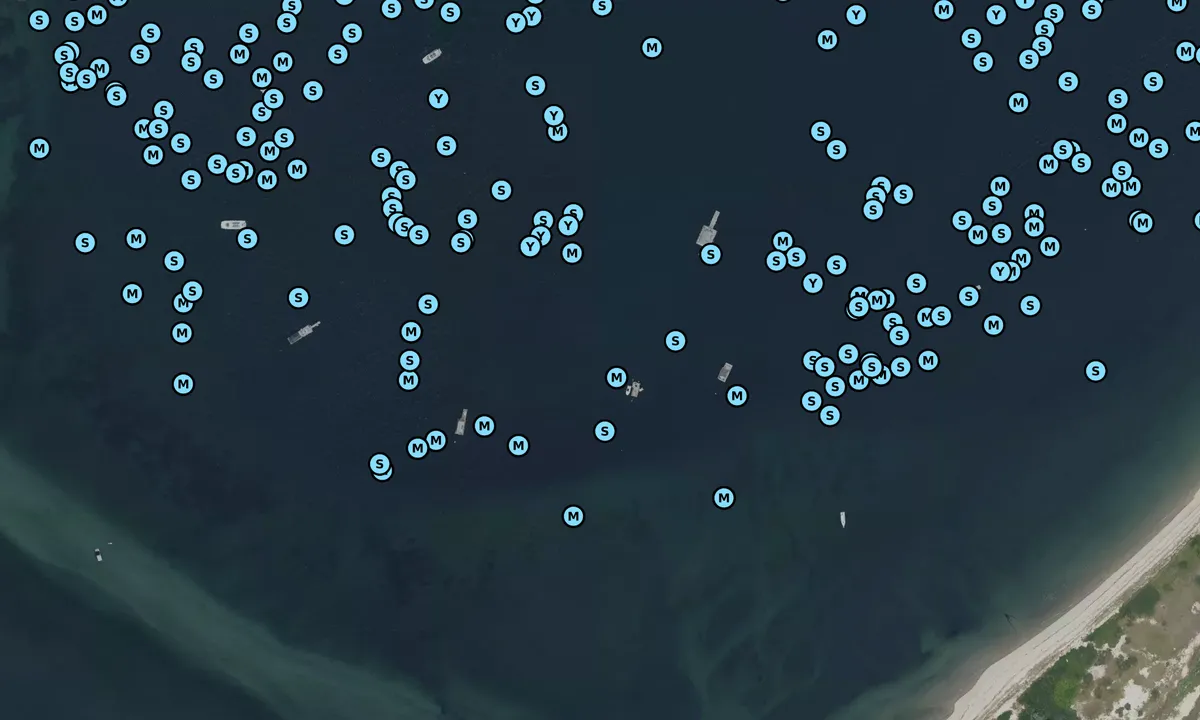The image size is (1200, 720).
Task: Select the M marker overlapping the small anchored dinghy
Action: (x=616, y=377)
